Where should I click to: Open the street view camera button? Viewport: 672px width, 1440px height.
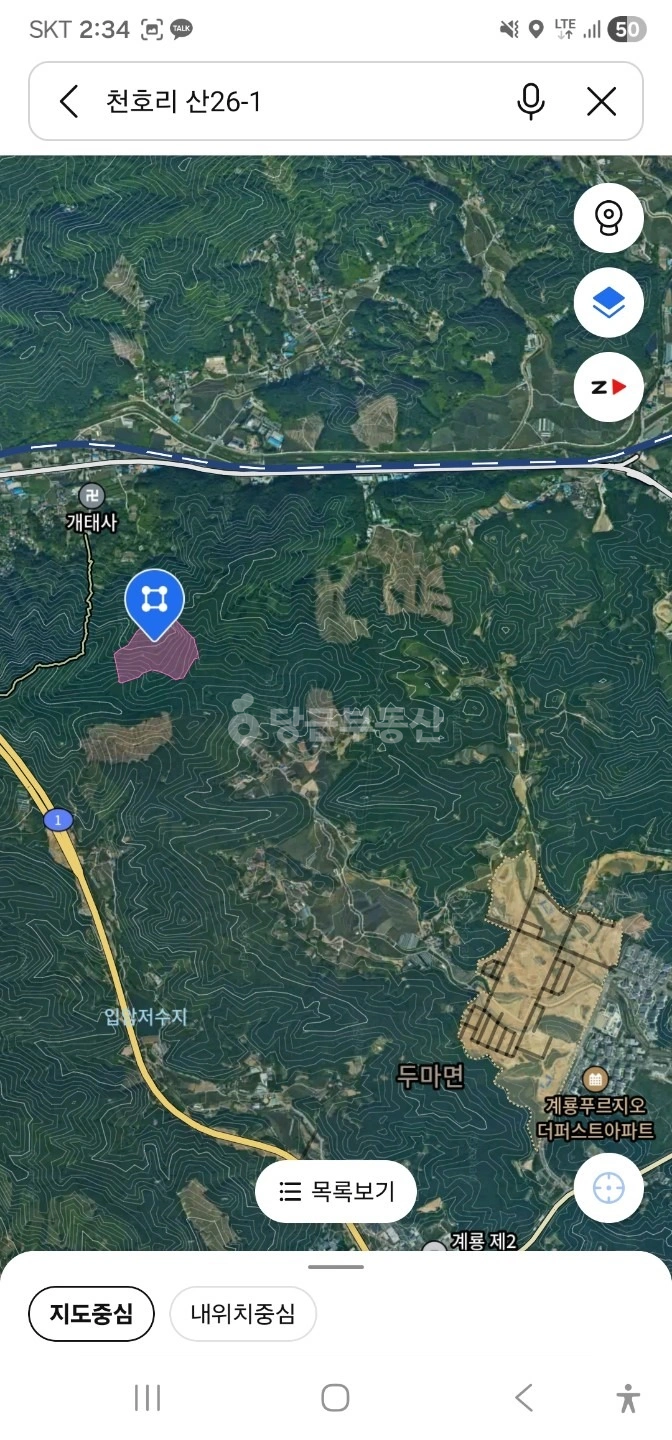[x=608, y=217]
